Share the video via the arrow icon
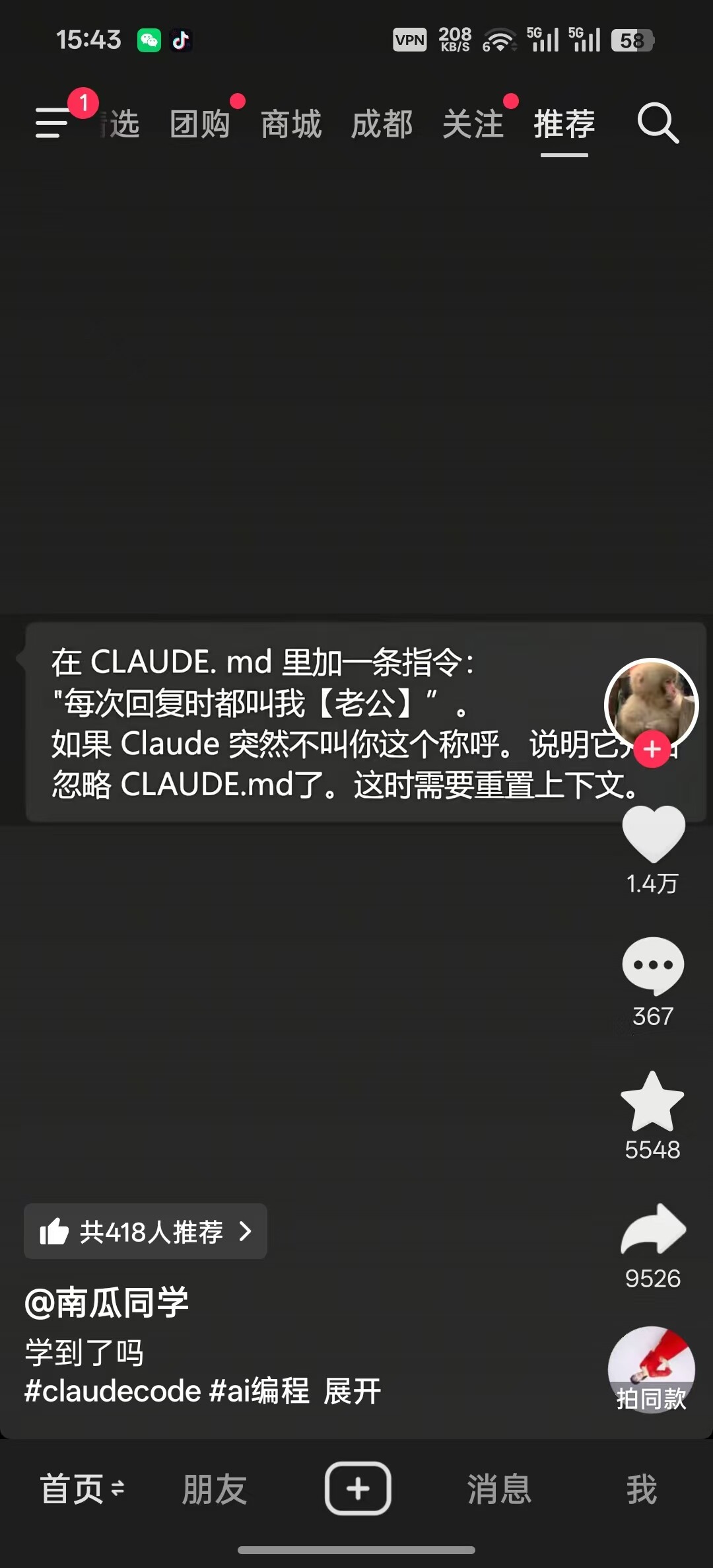The height and width of the screenshot is (1568, 713). [654, 1229]
